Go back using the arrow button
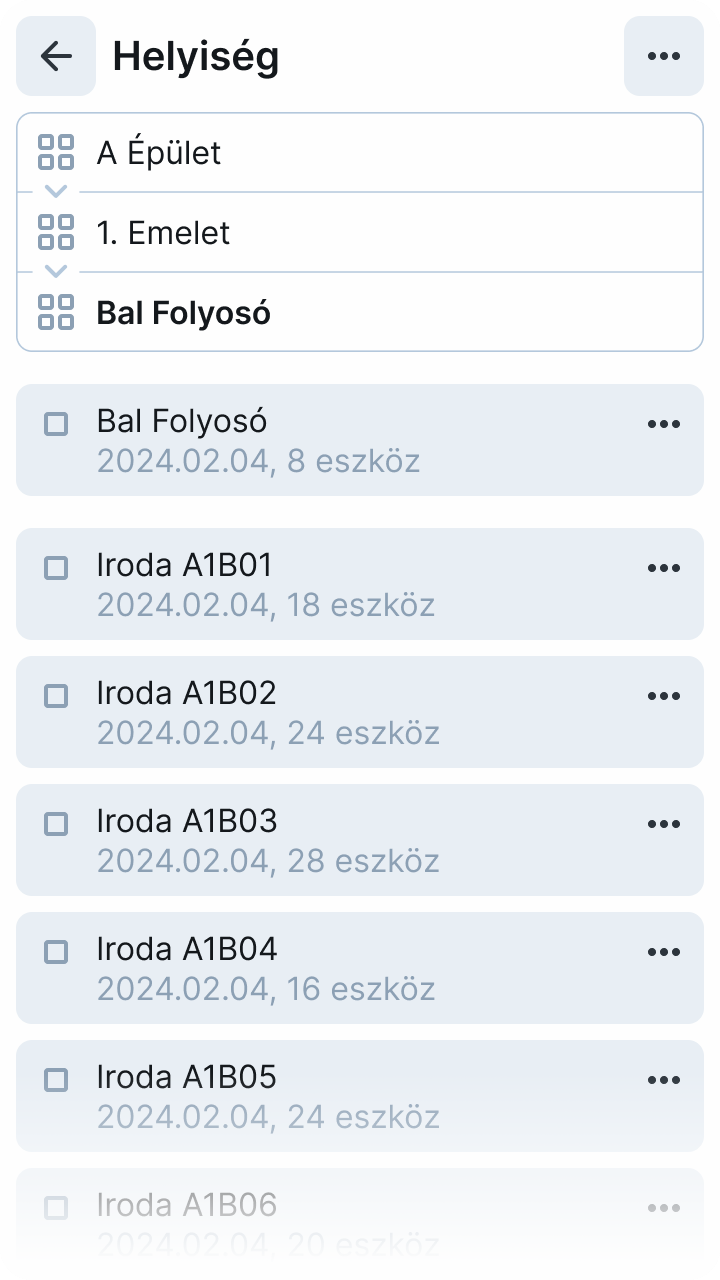The height and width of the screenshot is (1280, 720). click(56, 56)
